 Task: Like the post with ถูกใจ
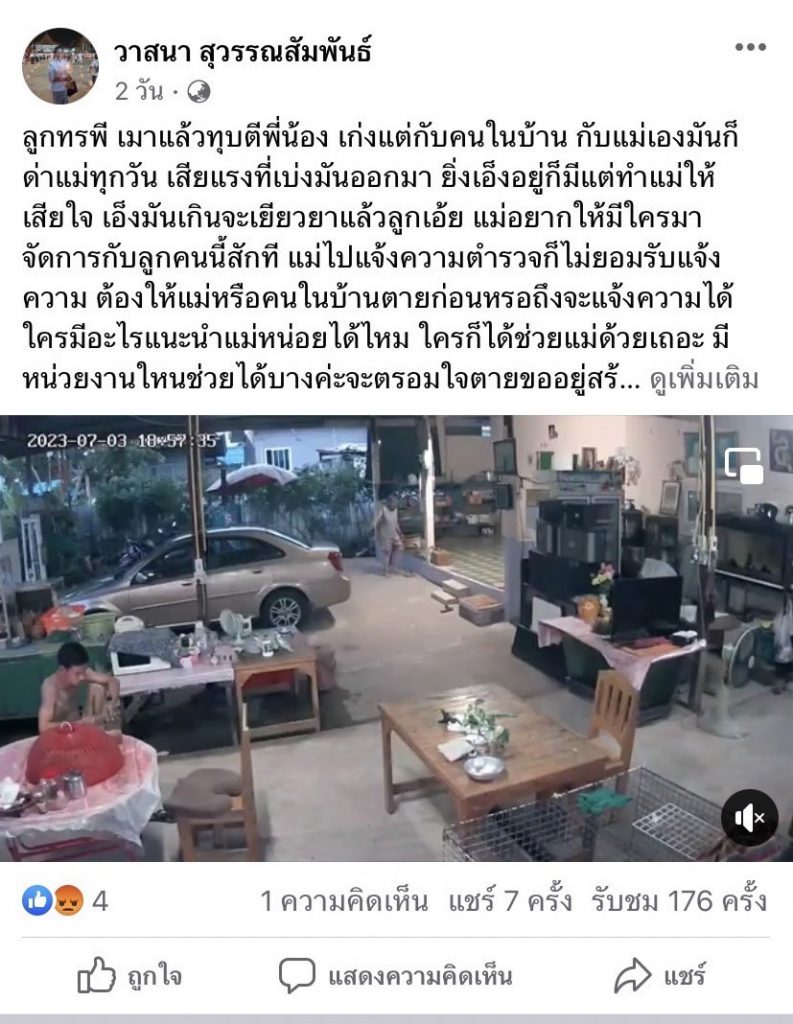[x=130, y=975]
